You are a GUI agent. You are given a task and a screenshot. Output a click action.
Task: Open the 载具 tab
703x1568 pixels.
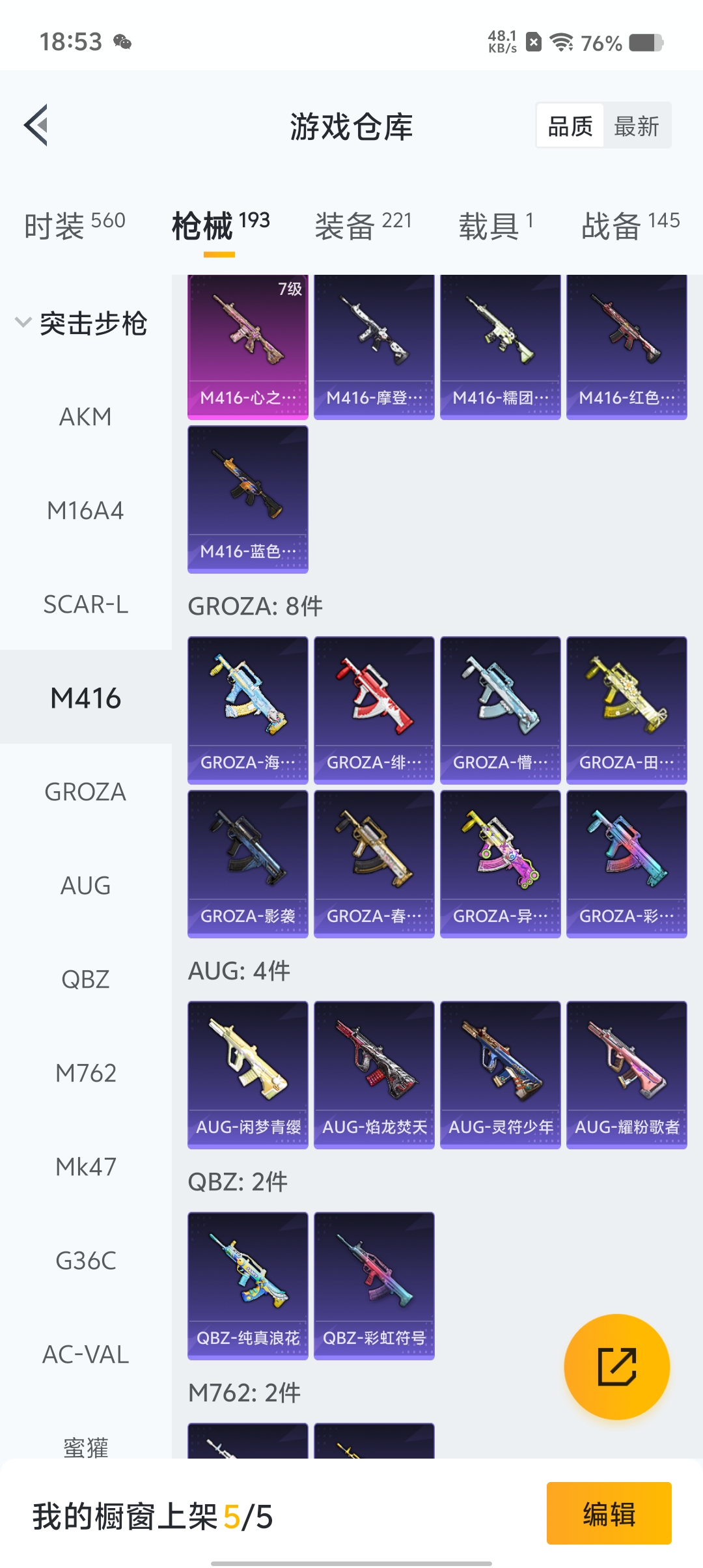tap(496, 225)
